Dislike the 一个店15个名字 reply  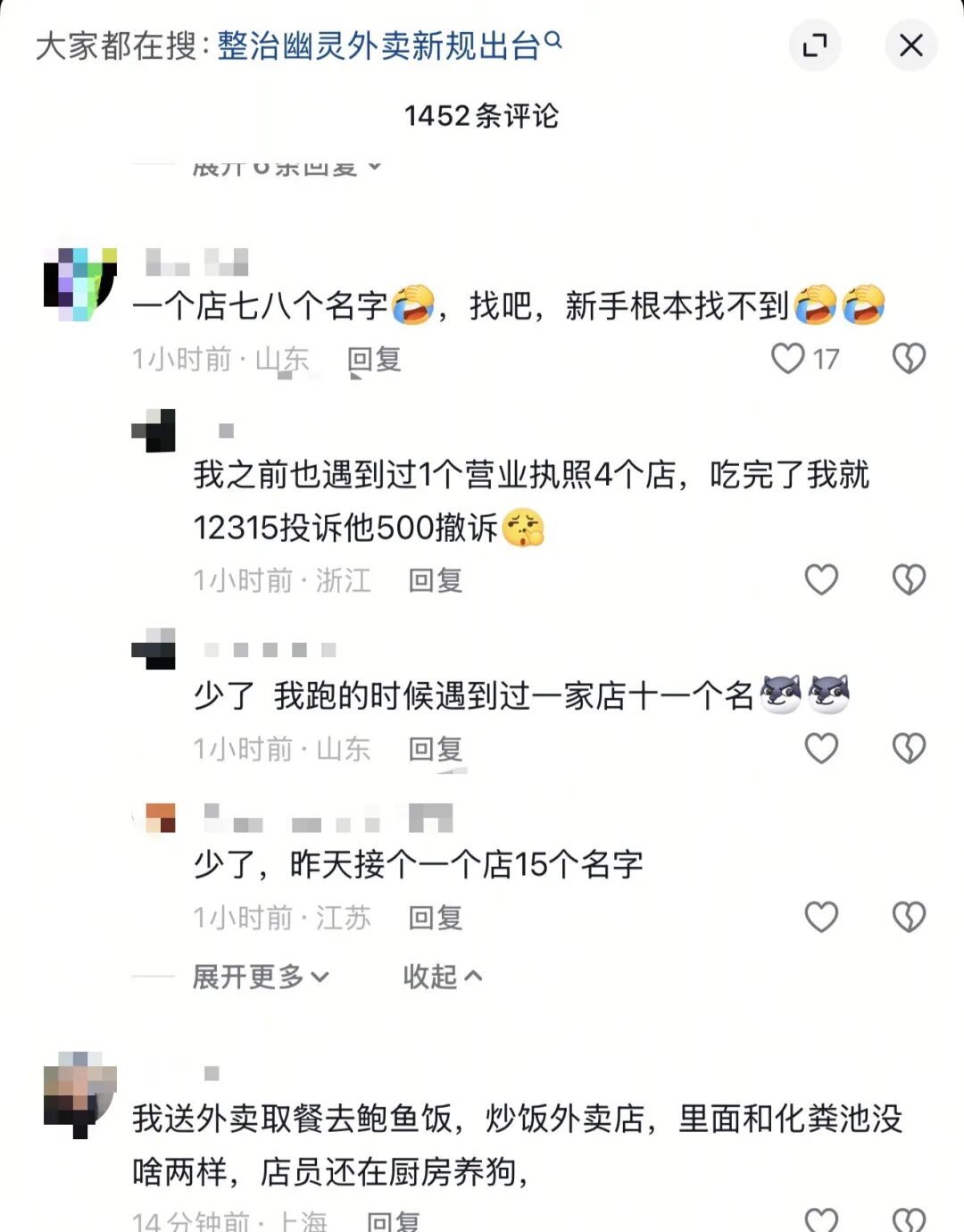[x=909, y=917]
